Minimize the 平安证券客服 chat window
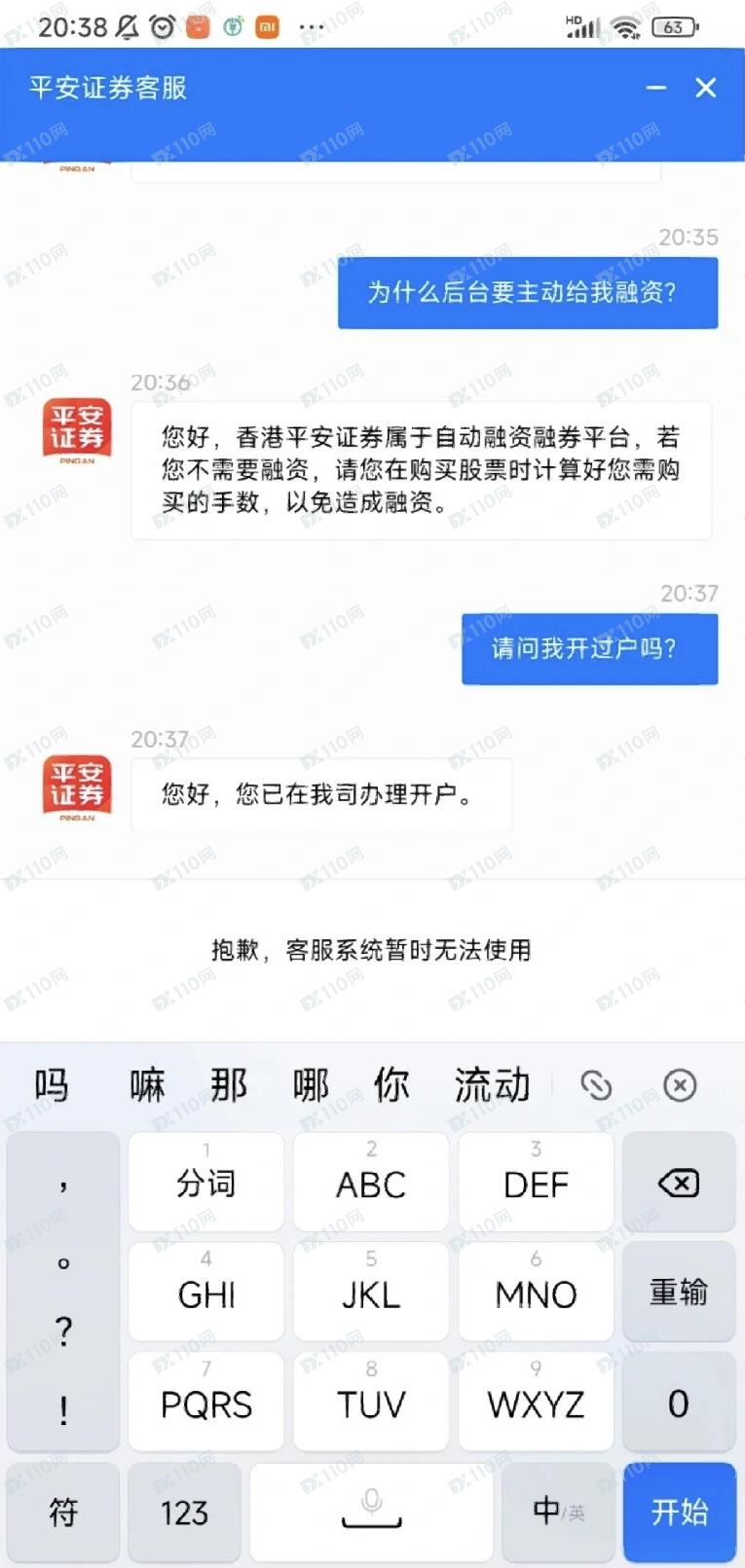The height and width of the screenshot is (1568, 745). pyautogui.click(x=656, y=88)
